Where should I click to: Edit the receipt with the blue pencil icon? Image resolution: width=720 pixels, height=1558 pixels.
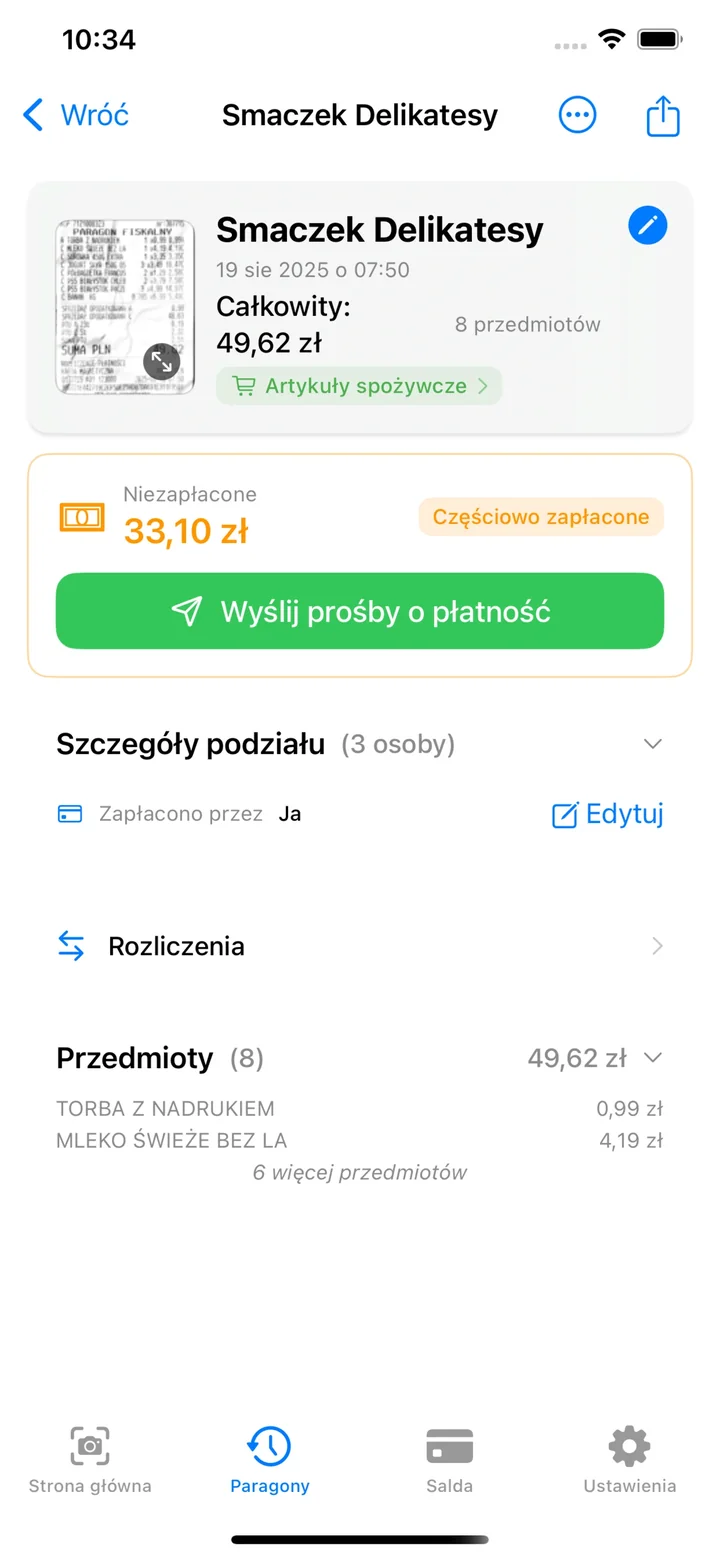tap(647, 225)
